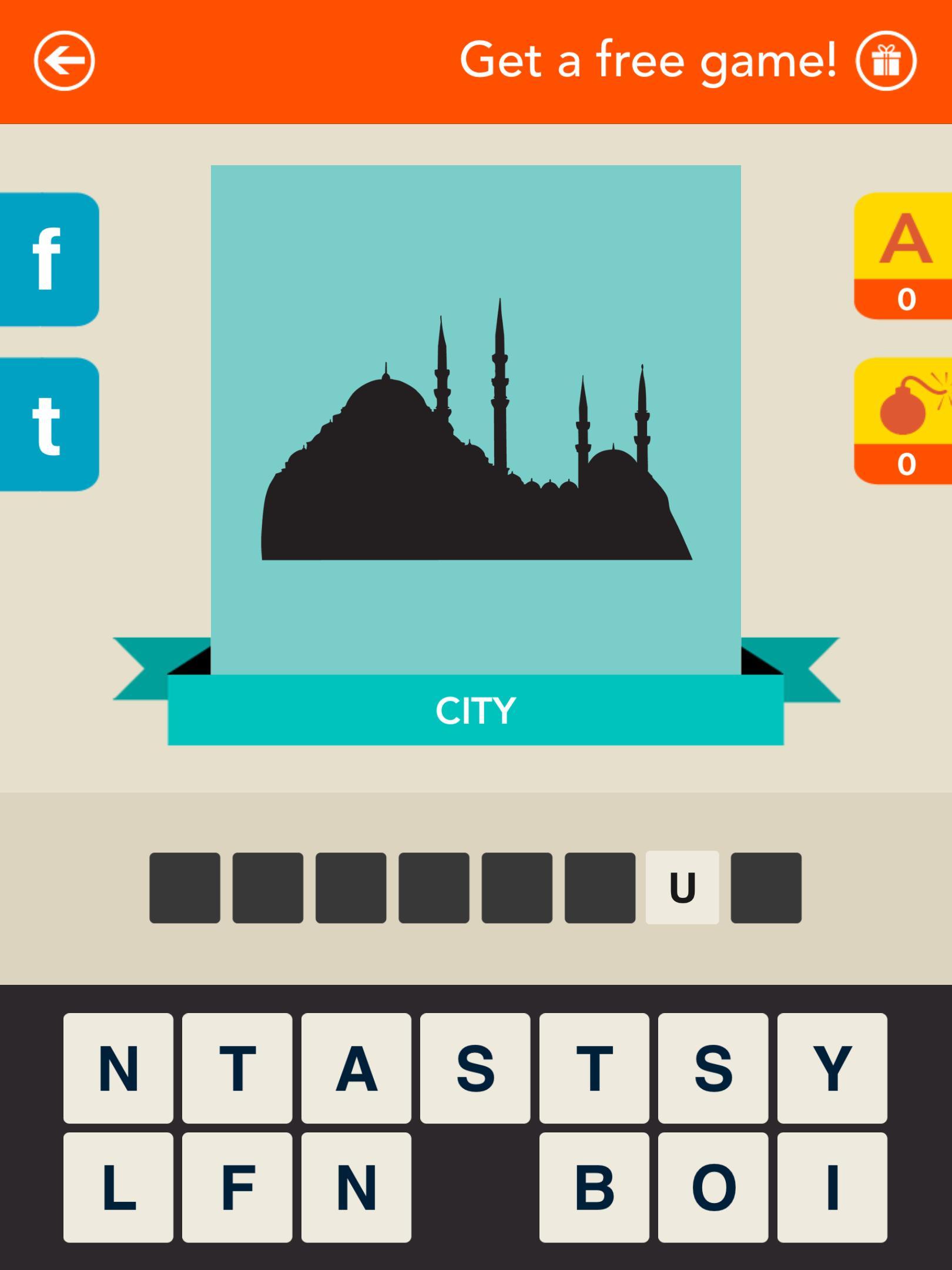
Task: Share the puzzle on Twitter
Action: pos(48,424)
